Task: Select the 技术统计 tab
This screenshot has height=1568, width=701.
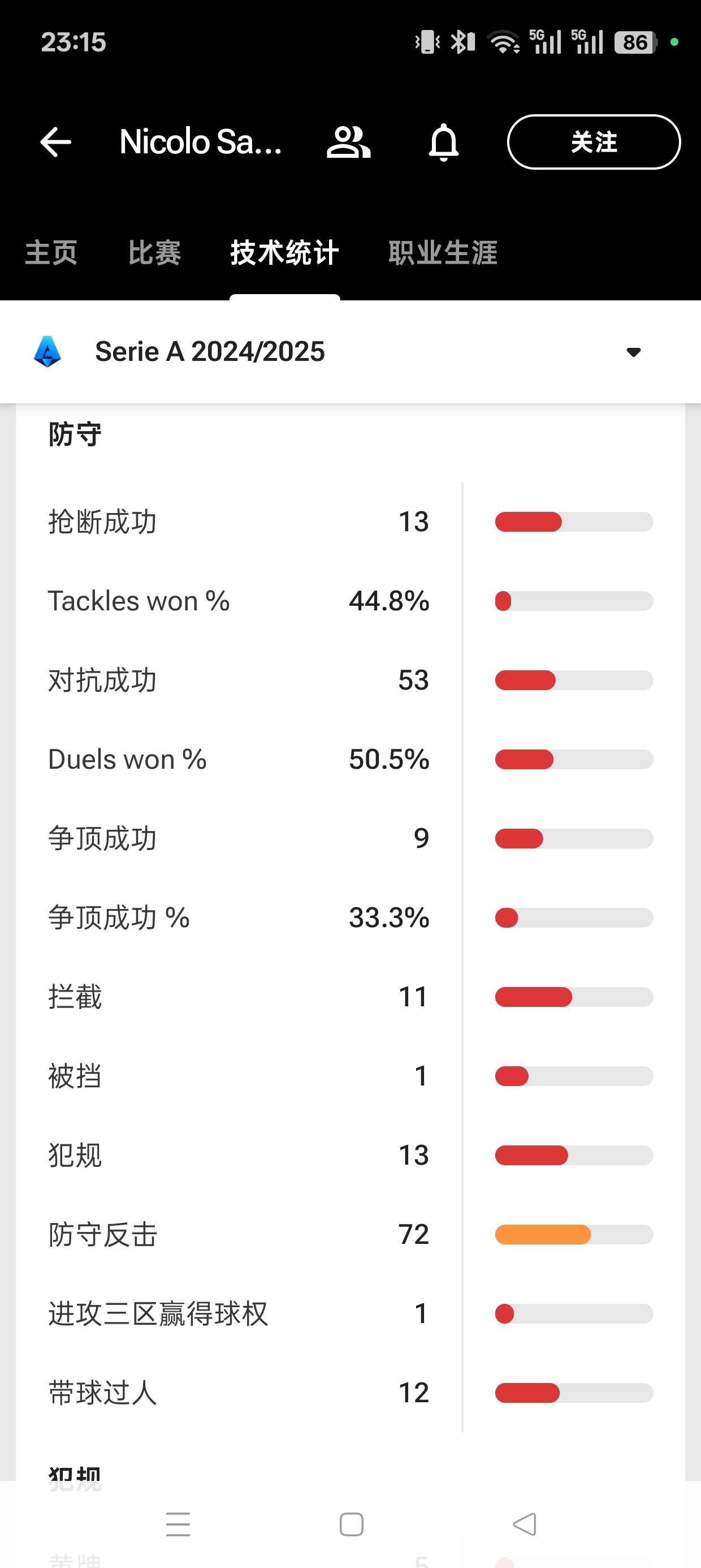Action: click(284, 253)
